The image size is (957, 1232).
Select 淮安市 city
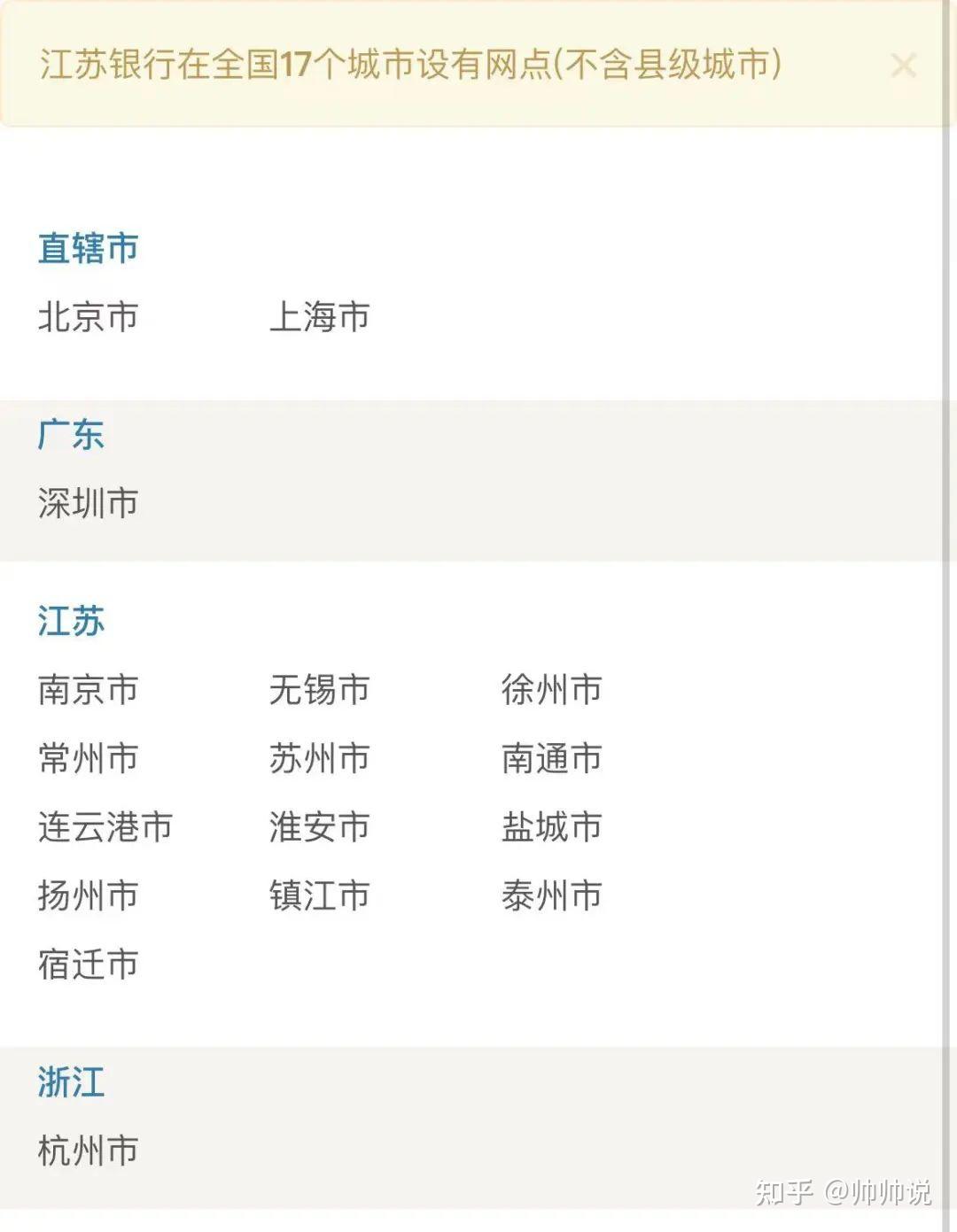pos(319,827)
